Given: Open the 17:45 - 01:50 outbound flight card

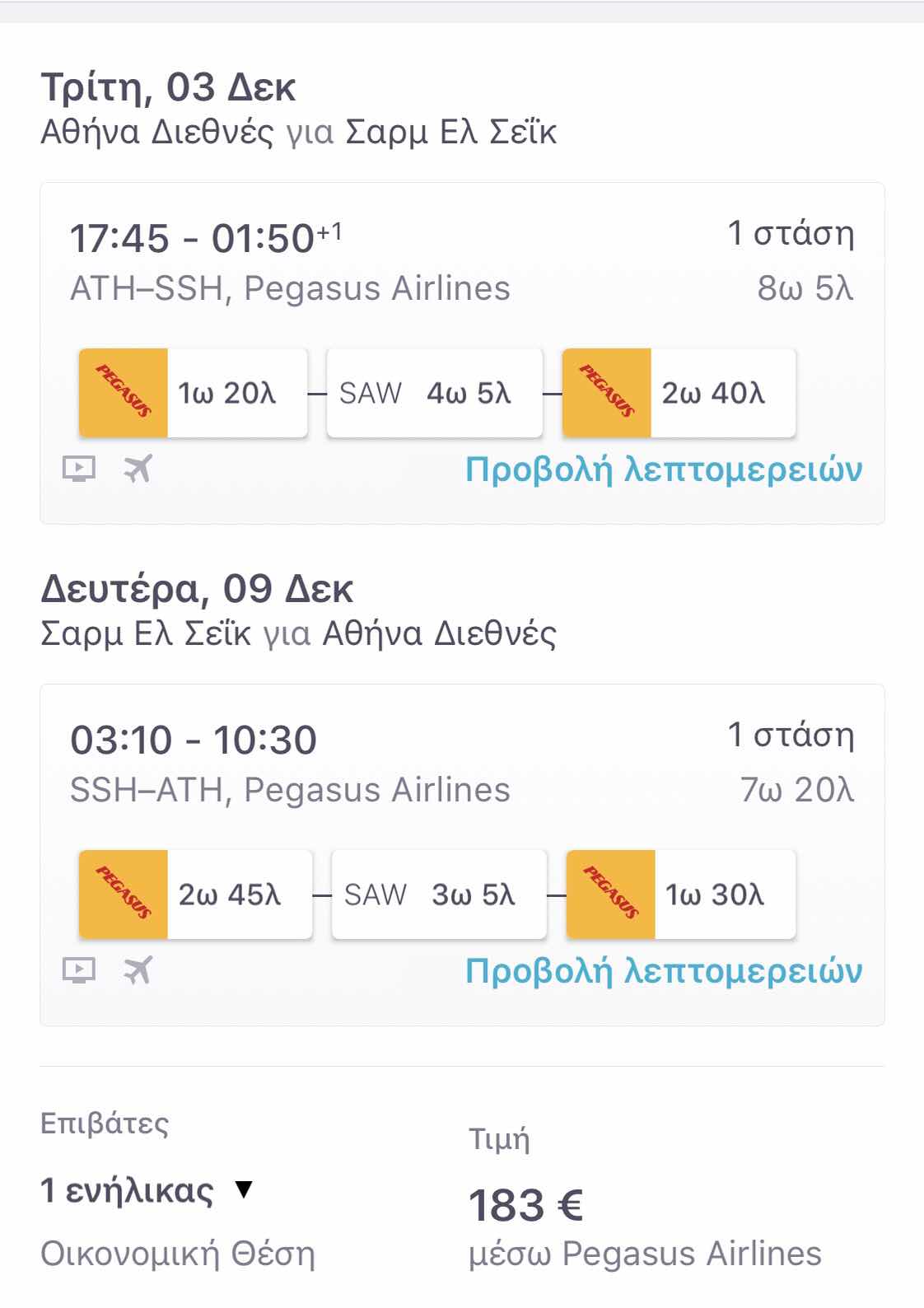Looking at the screenshot, I should click(461, 264).
